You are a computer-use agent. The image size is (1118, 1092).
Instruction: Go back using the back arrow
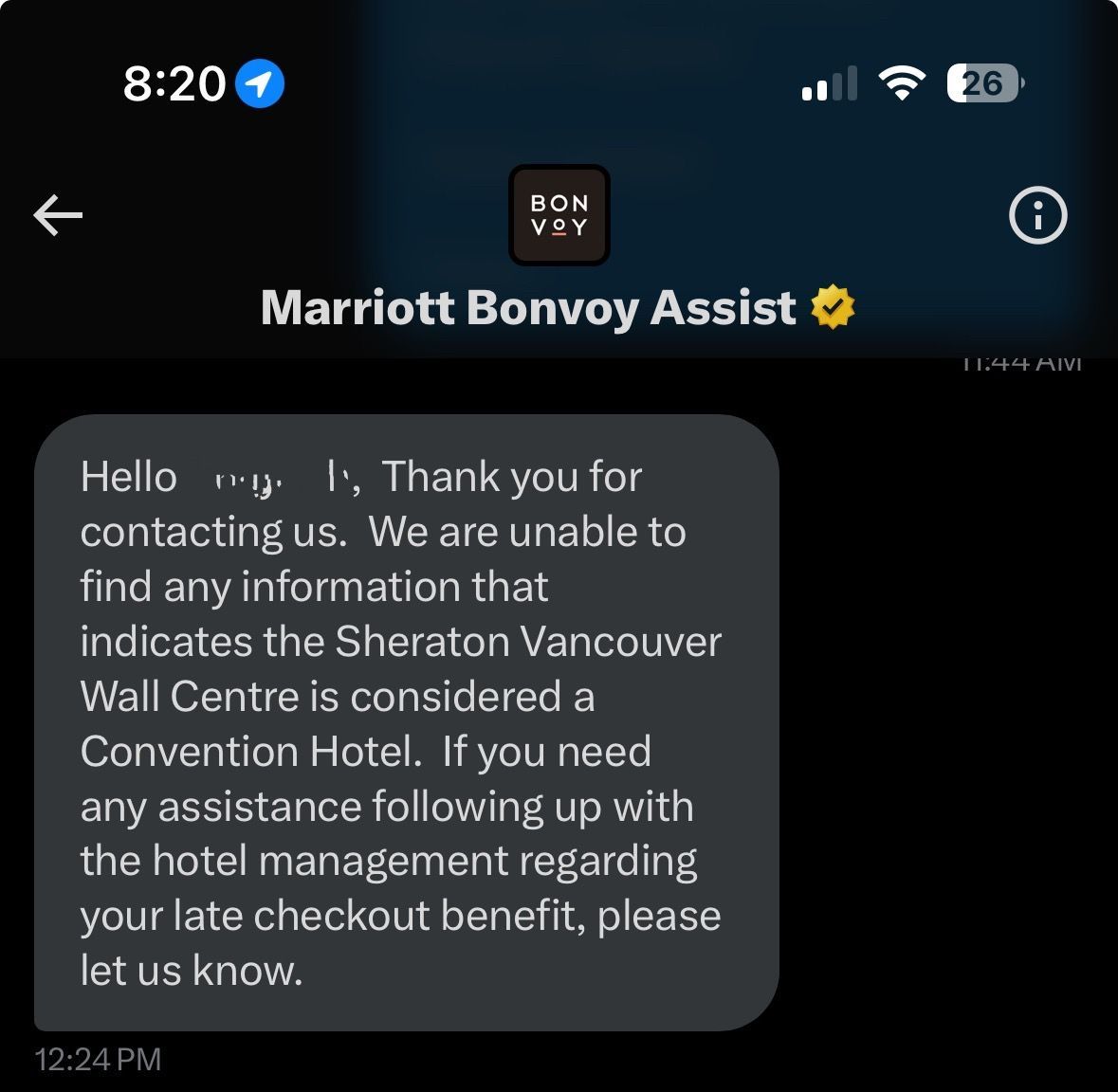coord(58,214)
